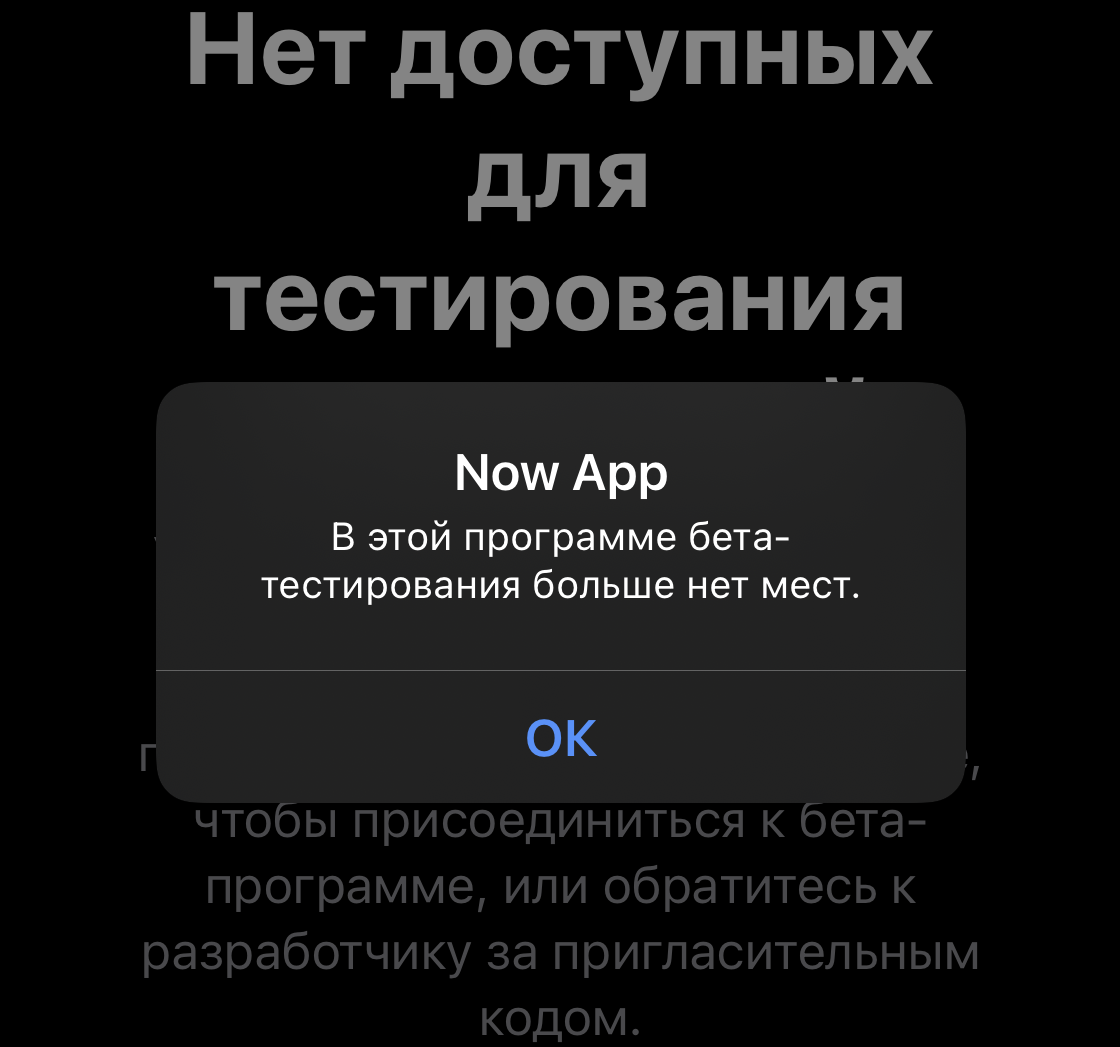Screen dimensions: 1120x1047
Task: Dismiss the Now App alert with OK
Action: click(x=561, y=738)
